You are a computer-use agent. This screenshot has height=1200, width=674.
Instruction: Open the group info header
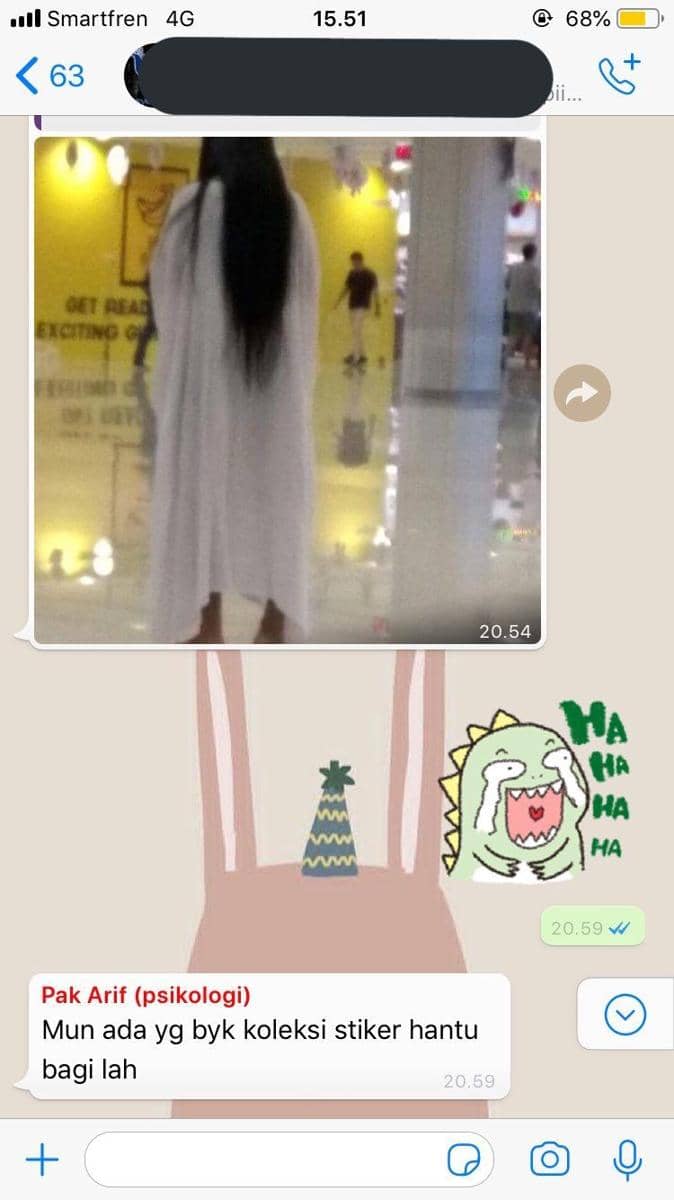click(x=338, y=75)
